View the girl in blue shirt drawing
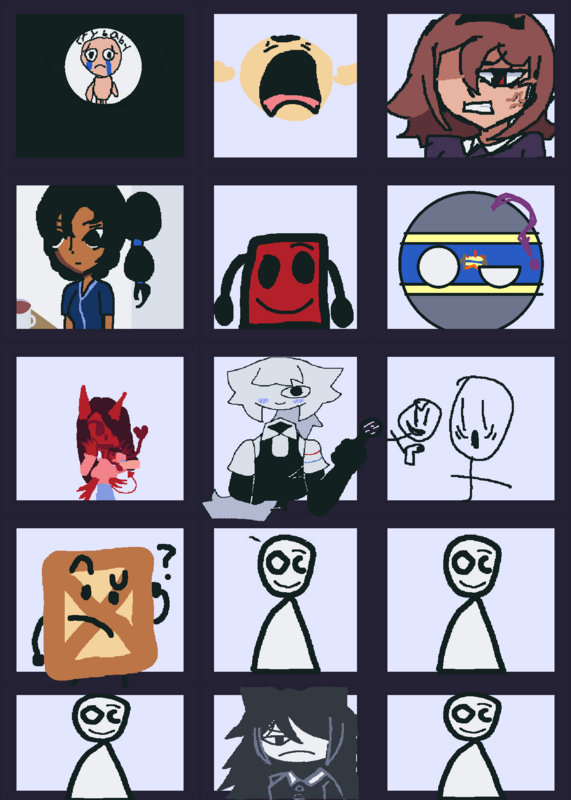The height and width of the screenshot is (800, 571). click(x=100, y=257)
